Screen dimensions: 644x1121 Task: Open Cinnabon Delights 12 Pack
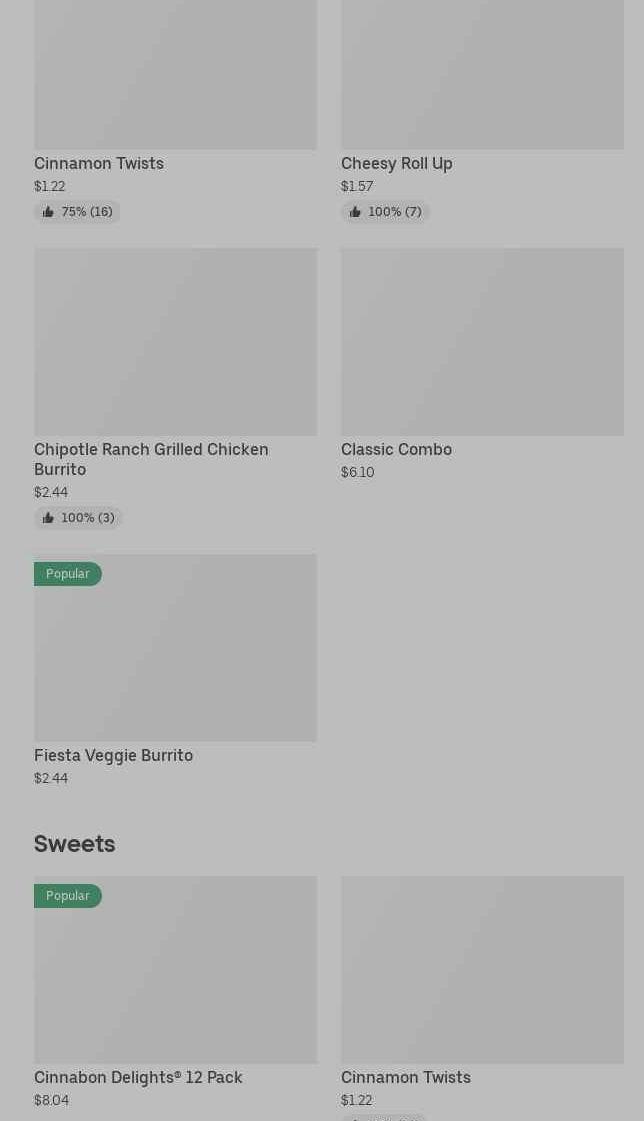point(175,992)
